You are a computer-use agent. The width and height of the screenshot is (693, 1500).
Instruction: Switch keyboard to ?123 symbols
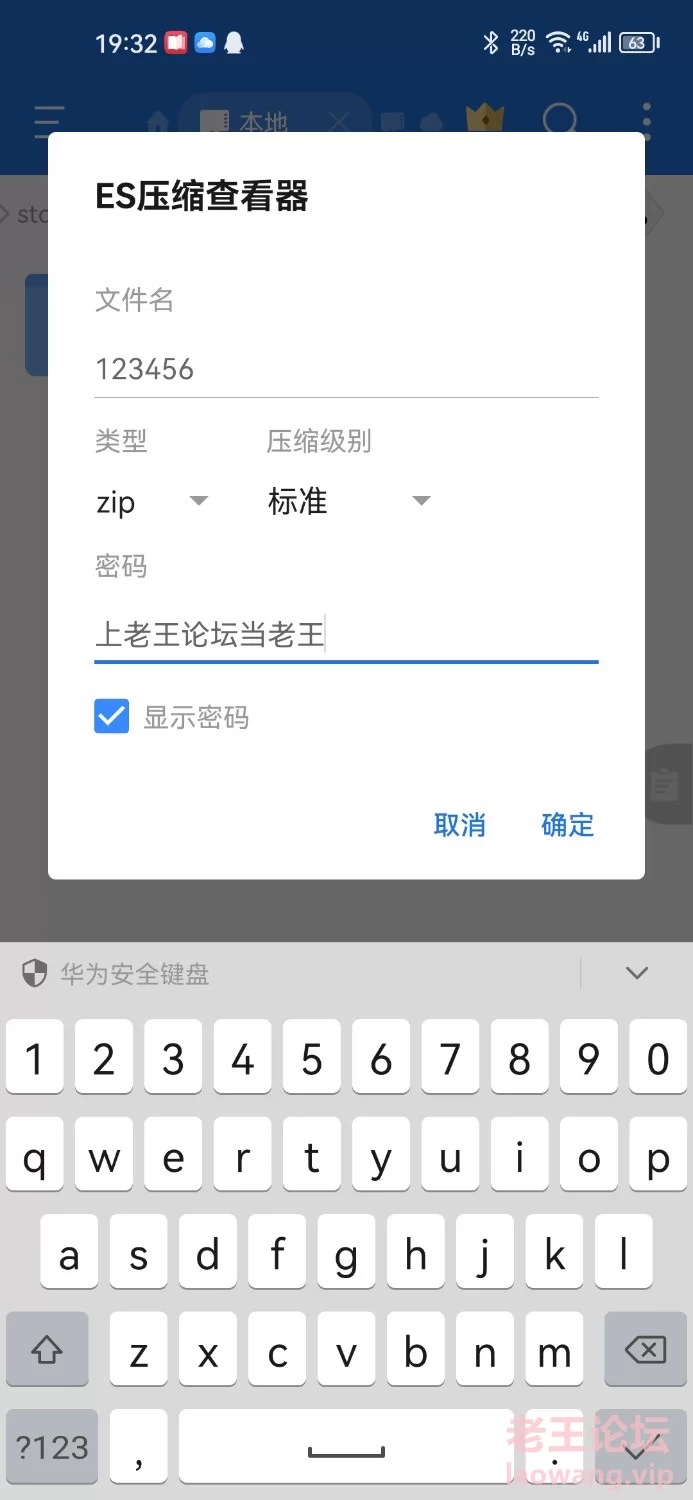click(x=52, y=1447)
